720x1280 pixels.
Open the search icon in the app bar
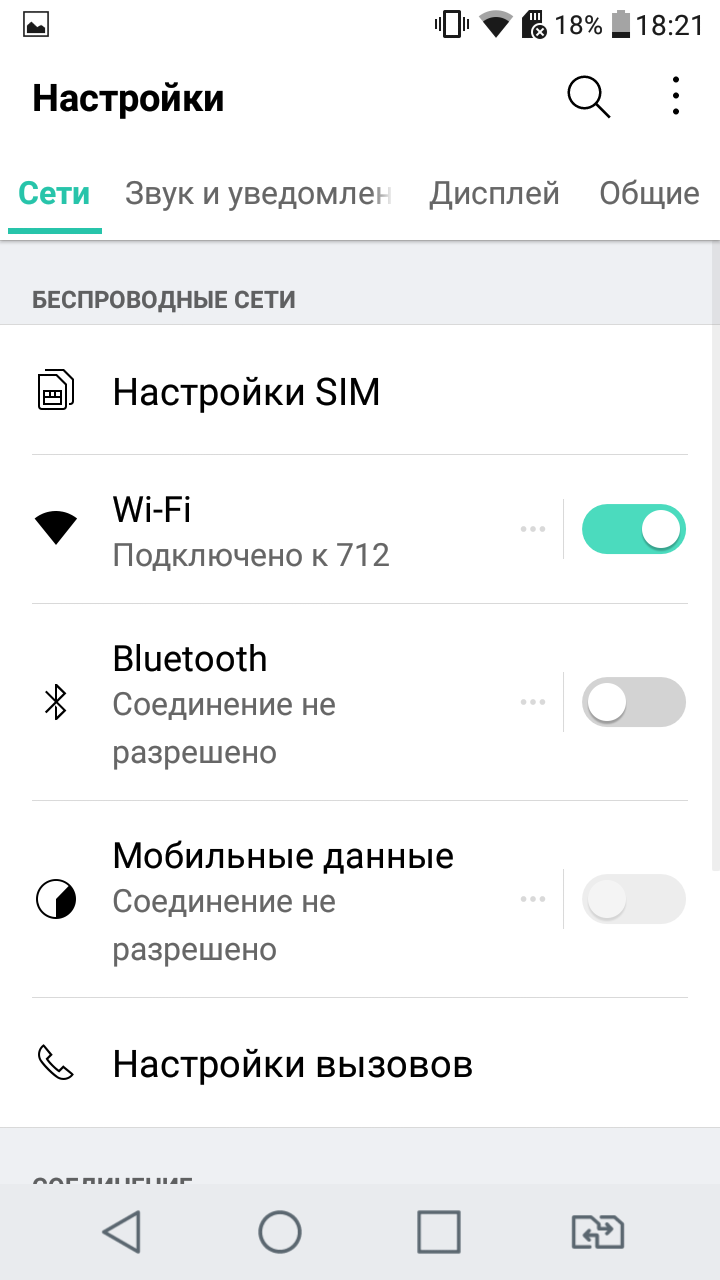click(x=588, y=97)
